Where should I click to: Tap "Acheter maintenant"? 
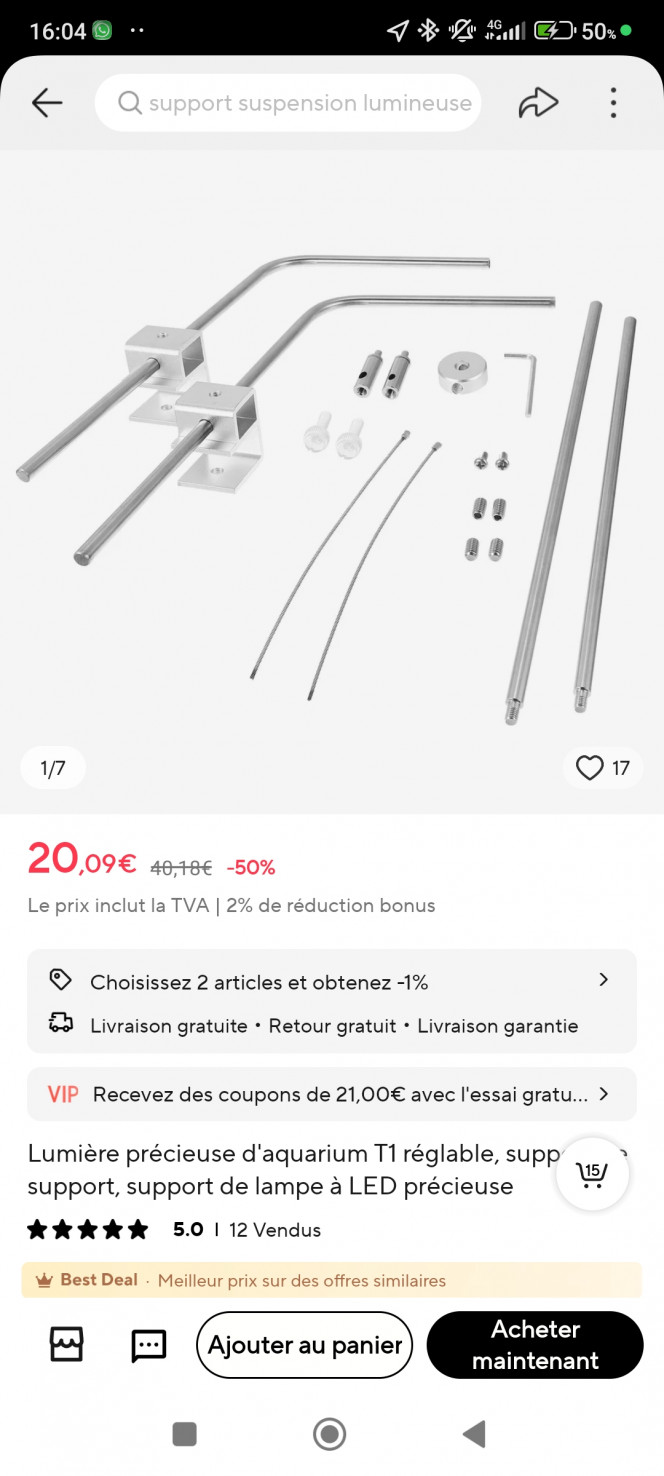(535, 1345)
